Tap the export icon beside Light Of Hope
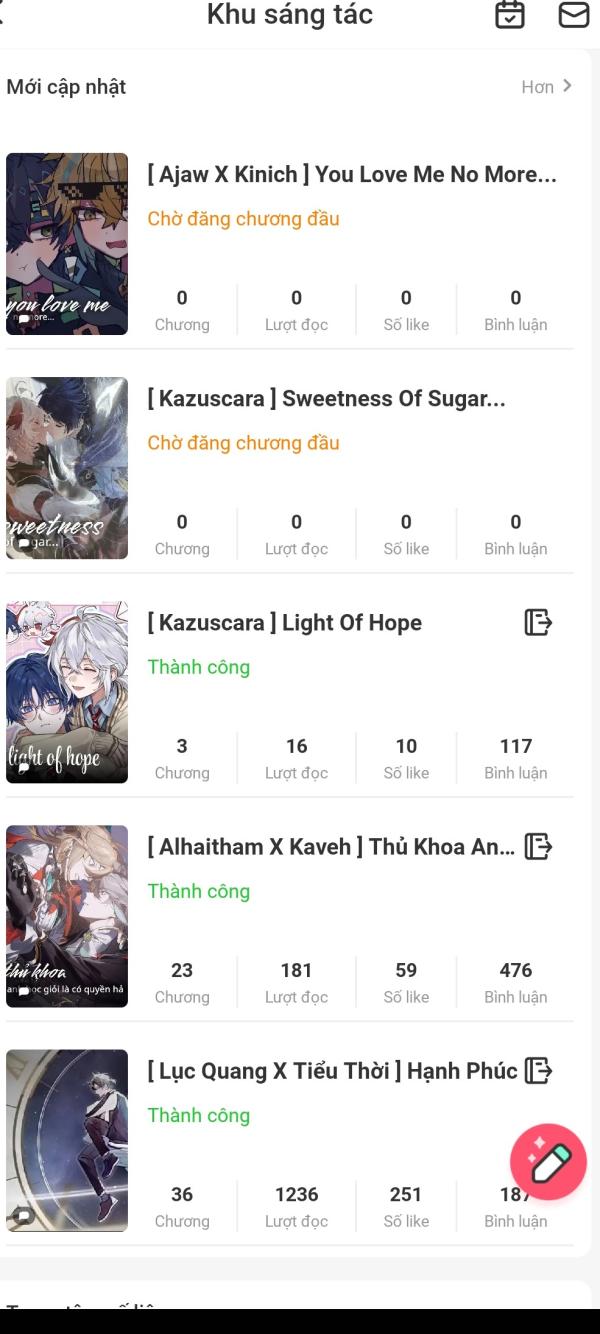The width and height of the screenshot is (600, 1334). coord(538,622)
